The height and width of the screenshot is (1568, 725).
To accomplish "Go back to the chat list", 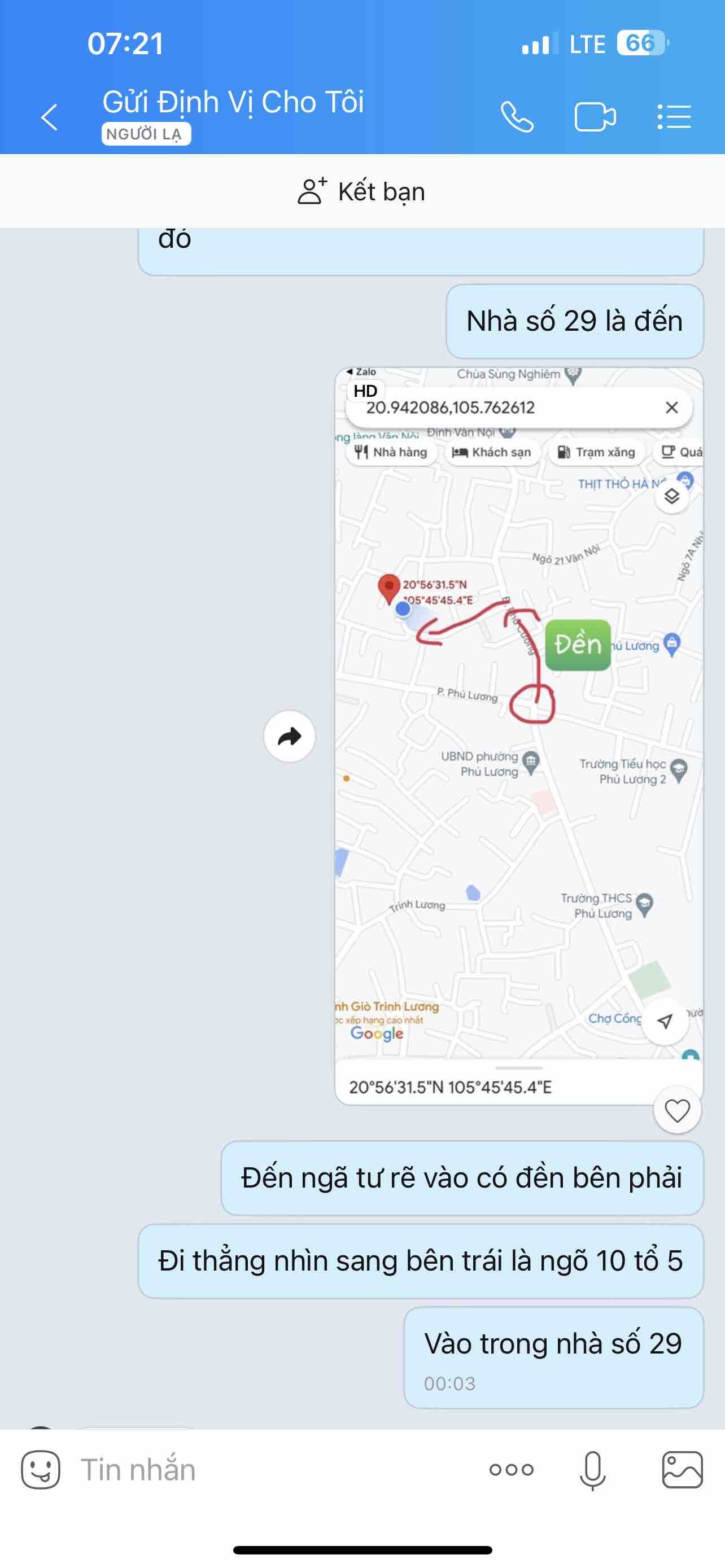I will click(49, 117).
